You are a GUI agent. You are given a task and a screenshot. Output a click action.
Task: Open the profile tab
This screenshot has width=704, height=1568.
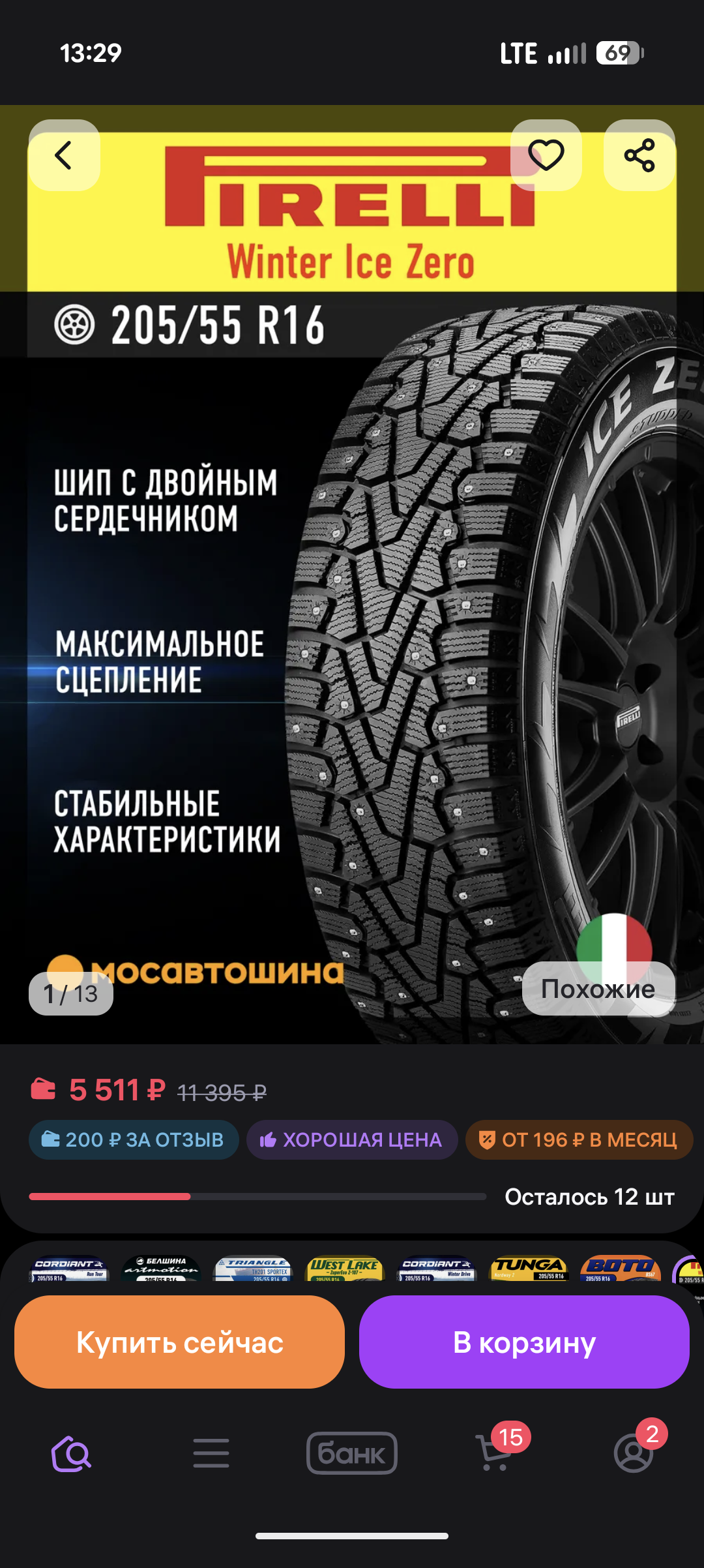pos(634,1454)
